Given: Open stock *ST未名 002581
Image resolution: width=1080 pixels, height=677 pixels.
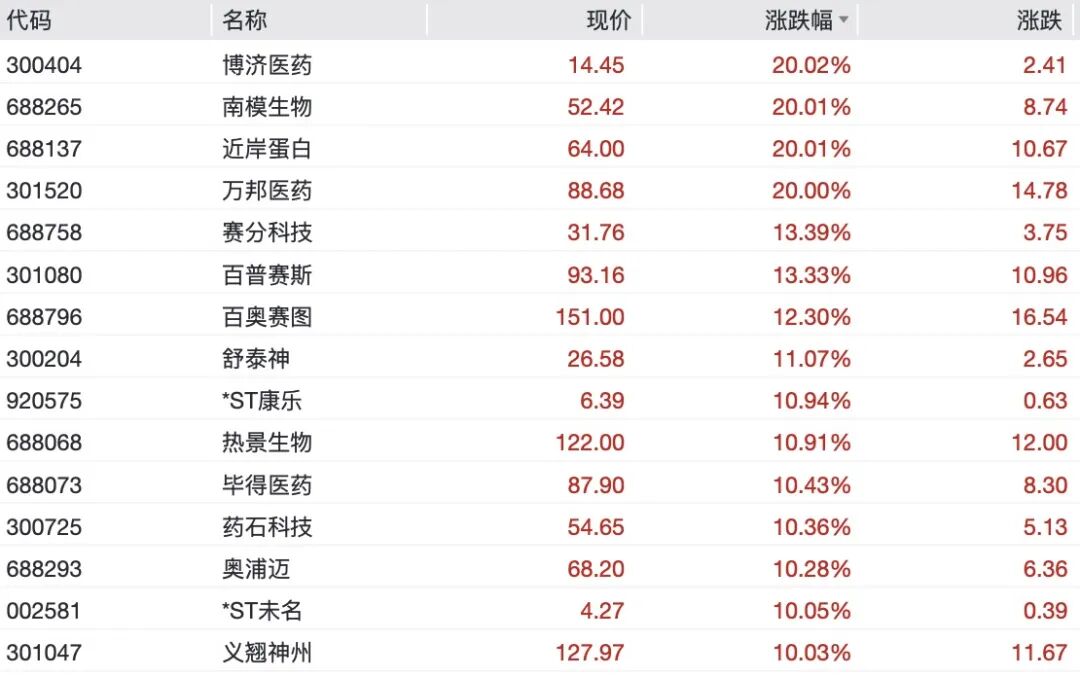Looking at the screenshot, I should tap(540, 611).
